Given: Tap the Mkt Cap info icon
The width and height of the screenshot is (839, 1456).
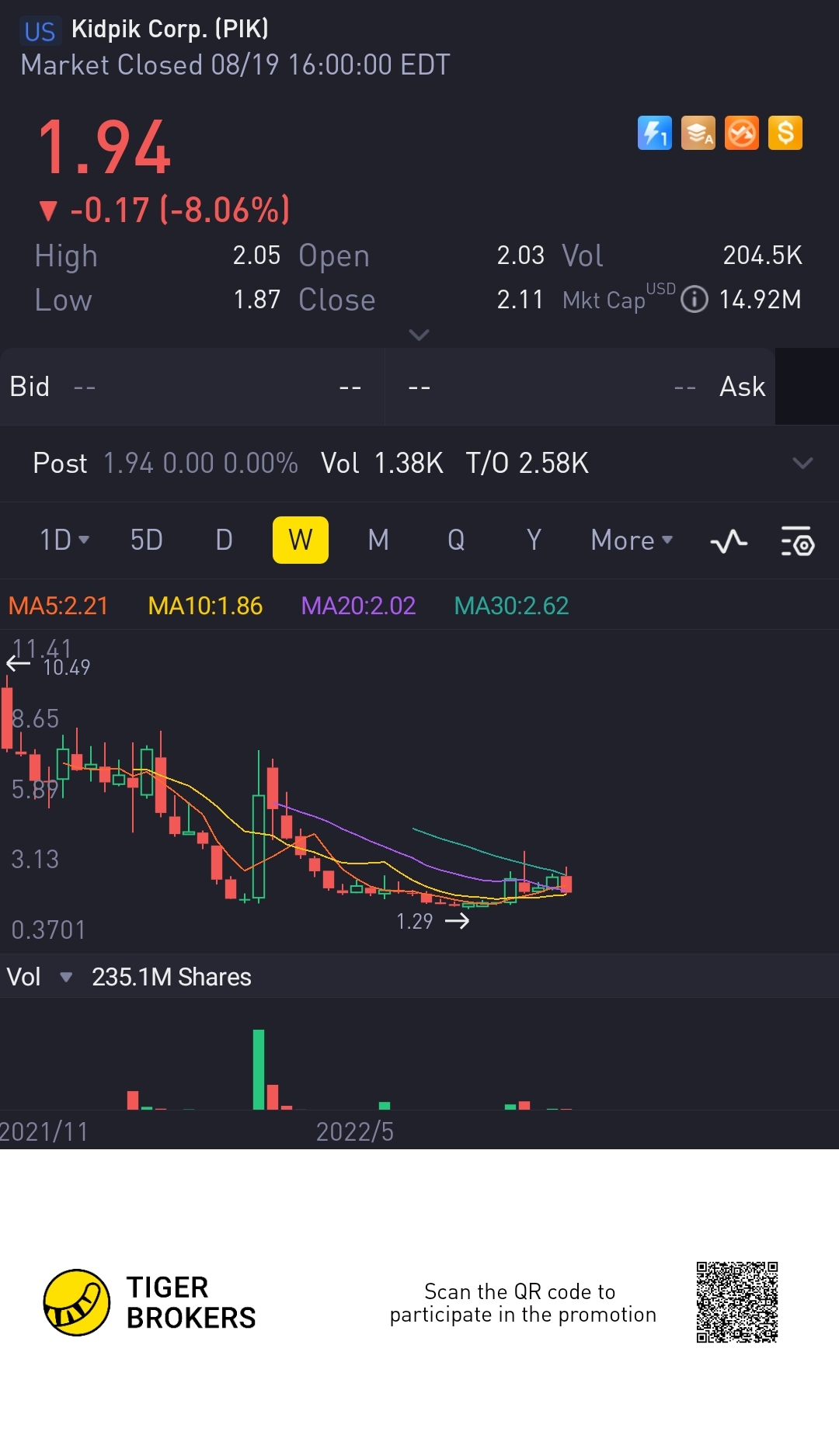Looking at the screenshot, I should pyautogui.click(x=694, y=299).
